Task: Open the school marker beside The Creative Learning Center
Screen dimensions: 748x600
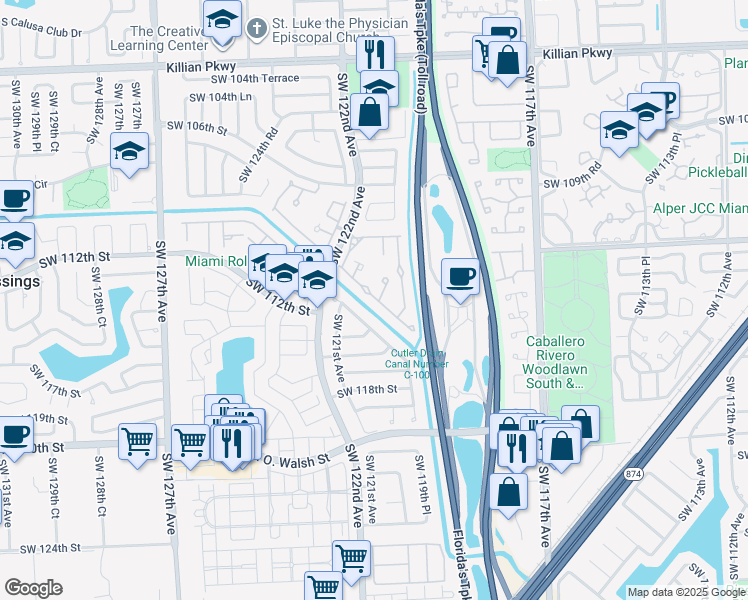Action: (222, 19)
